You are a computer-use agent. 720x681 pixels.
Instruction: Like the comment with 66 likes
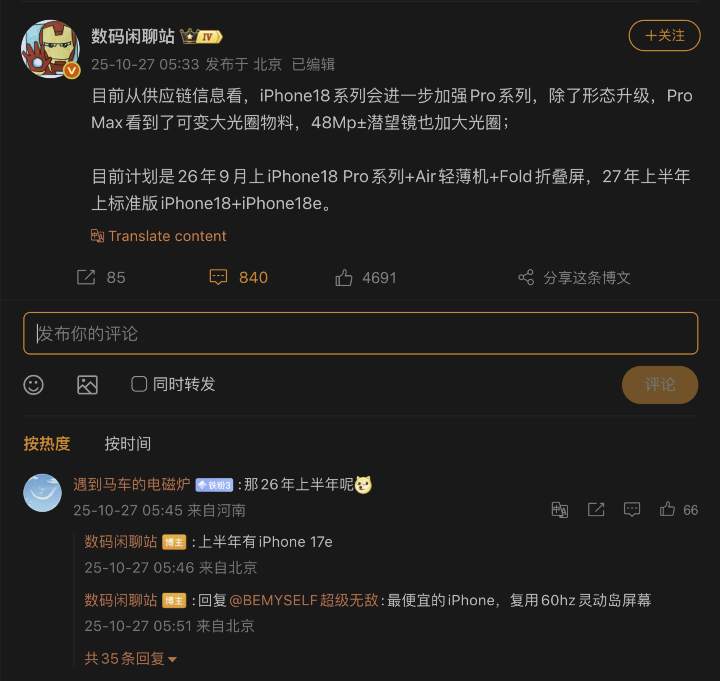click(668, 510)
